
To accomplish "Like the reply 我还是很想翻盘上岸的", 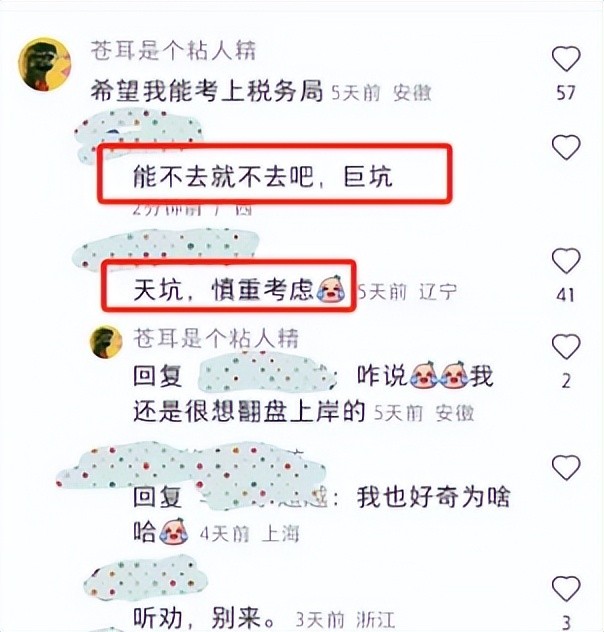I will click(566, 347).
